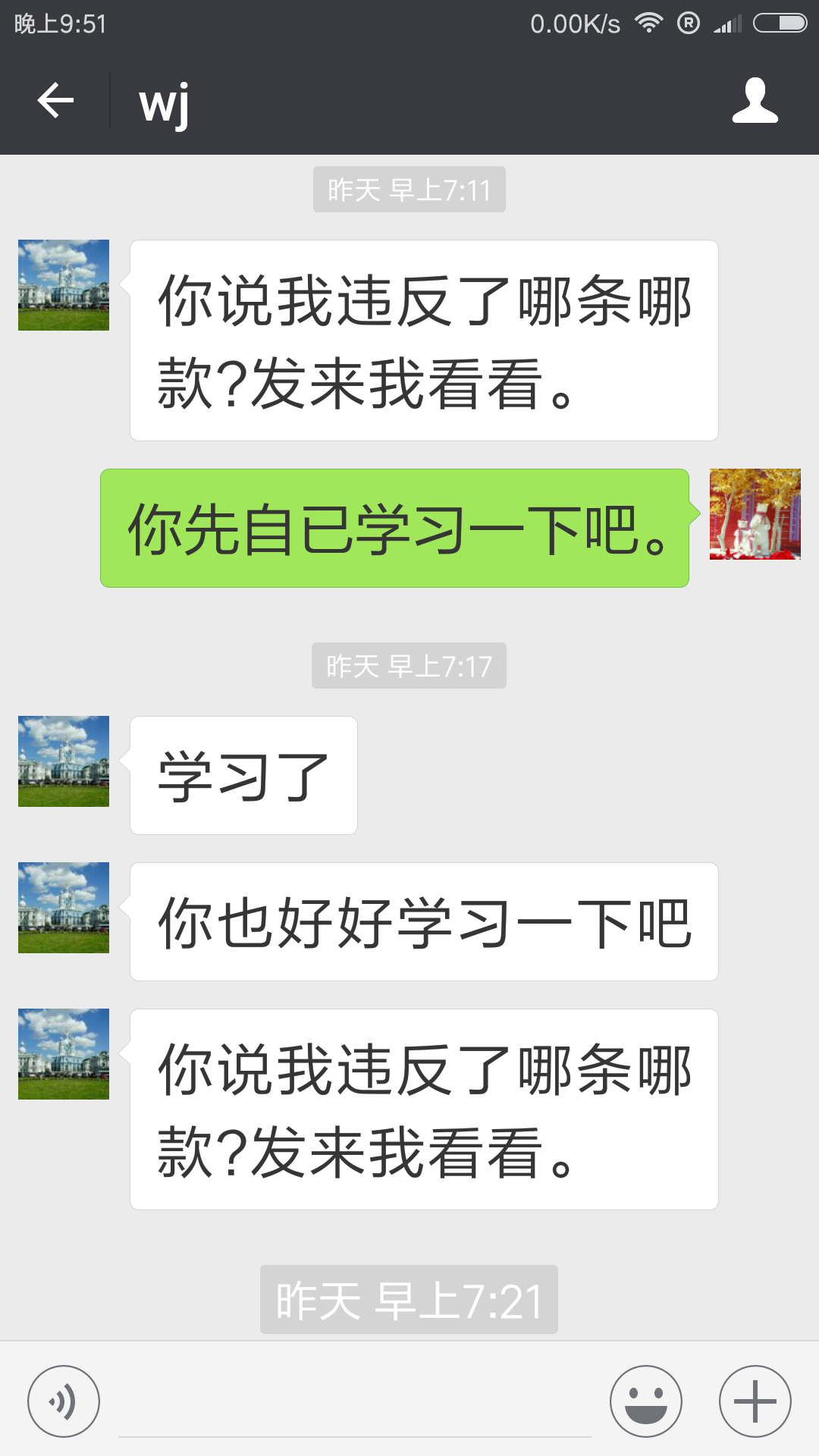
Task: Go back from the wj chat
Action: [55, 101]
